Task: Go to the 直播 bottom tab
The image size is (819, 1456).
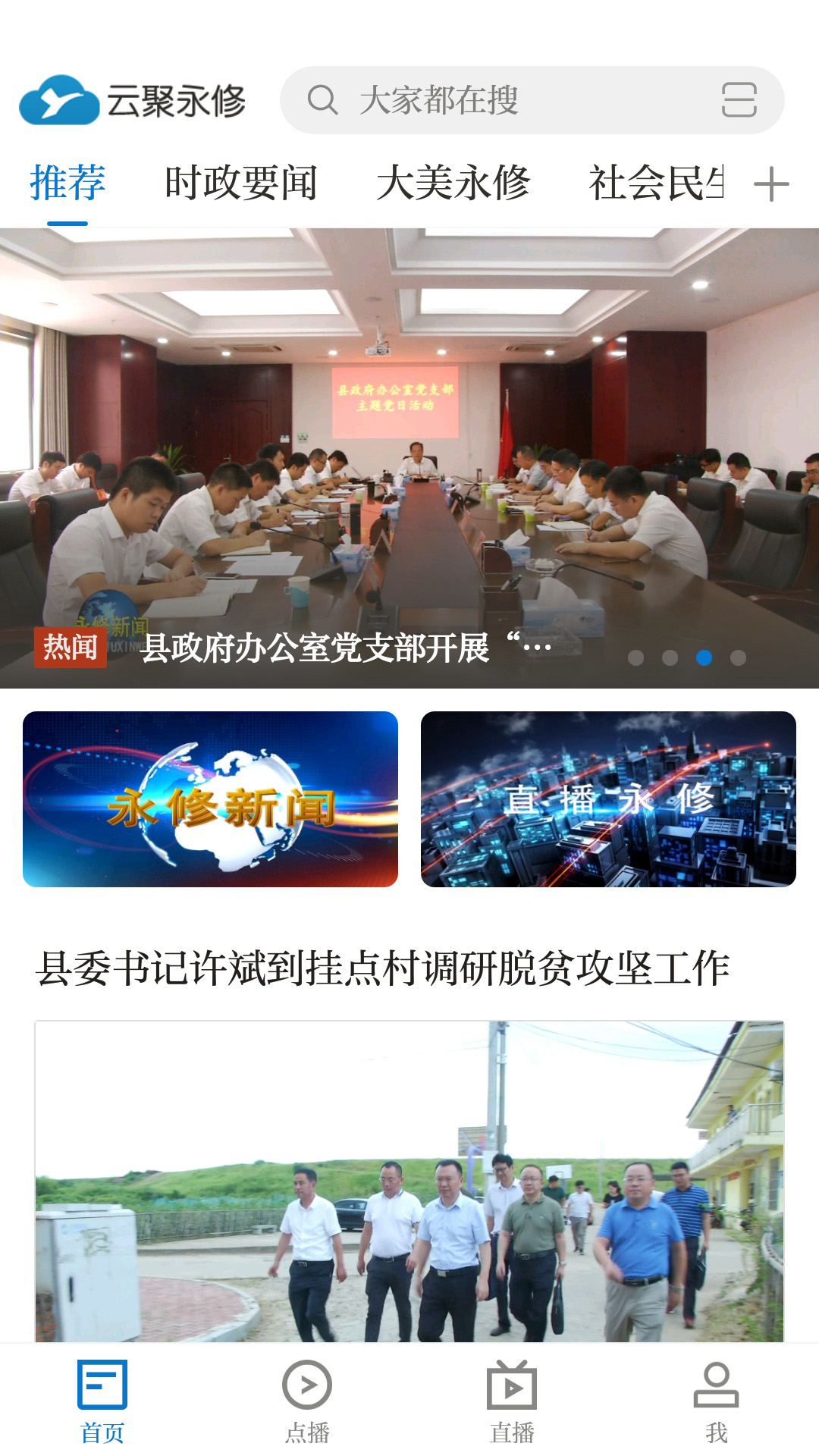Action: [512, 1401]
